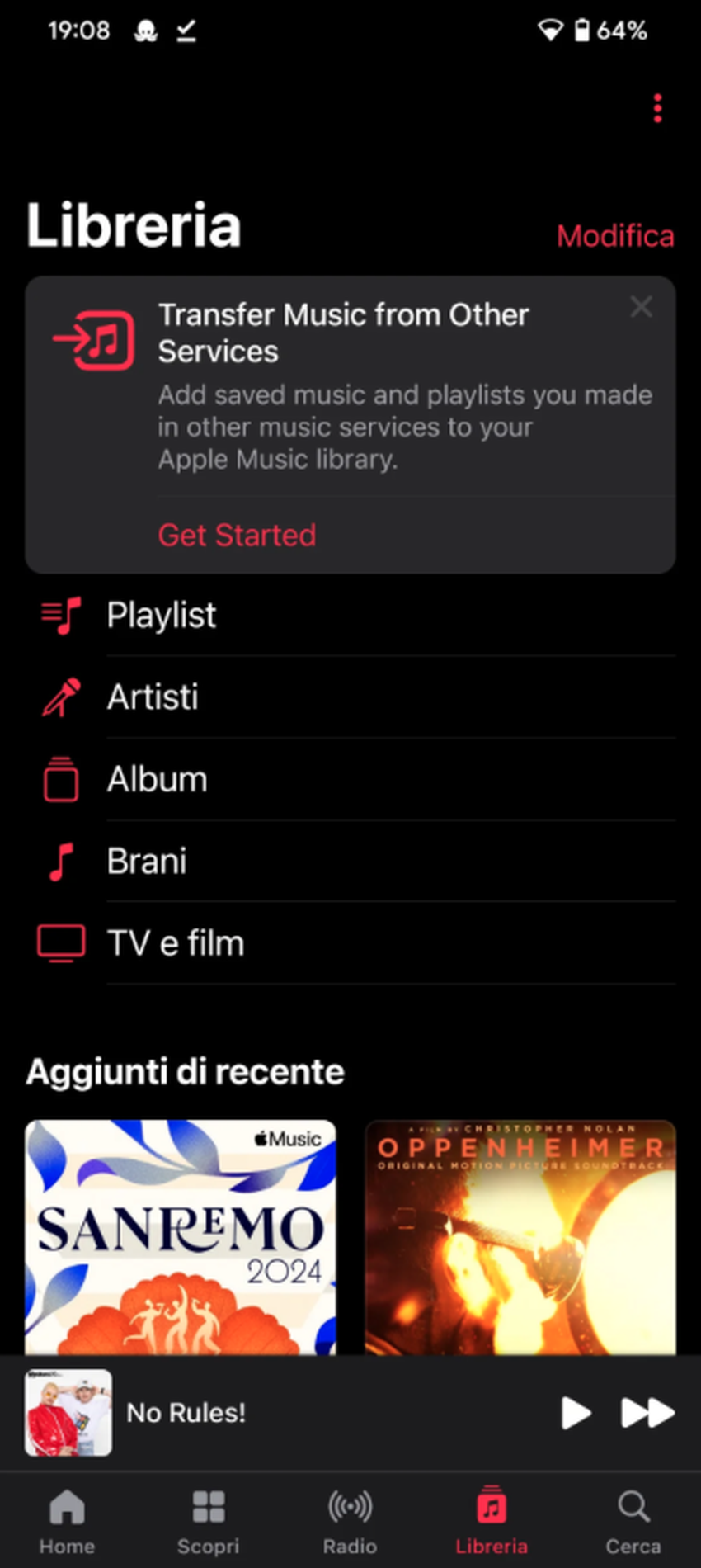Open the Sanremo 2024 playlist cover
The width and height of the screenshot is (701, 1568).
click(181, 1236)
